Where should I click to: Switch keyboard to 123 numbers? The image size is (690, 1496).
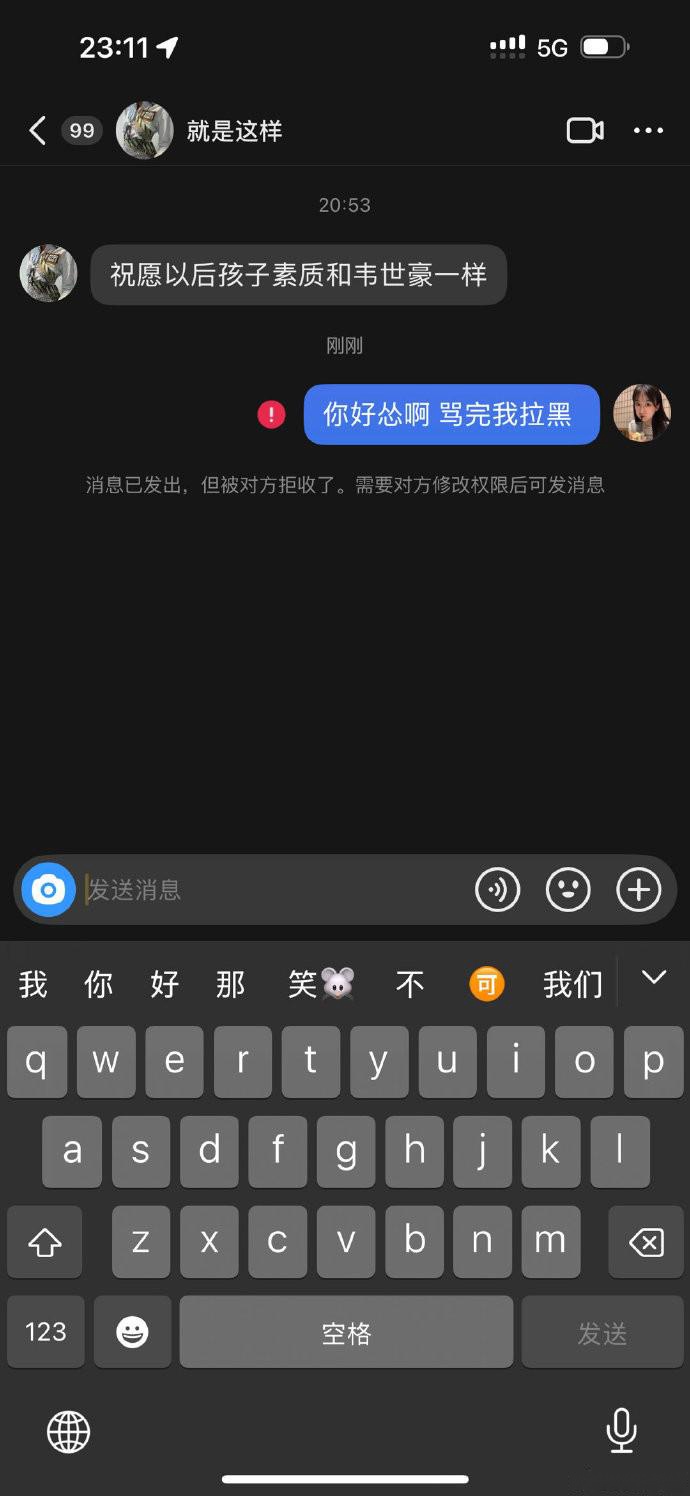tap(45, 1332)
